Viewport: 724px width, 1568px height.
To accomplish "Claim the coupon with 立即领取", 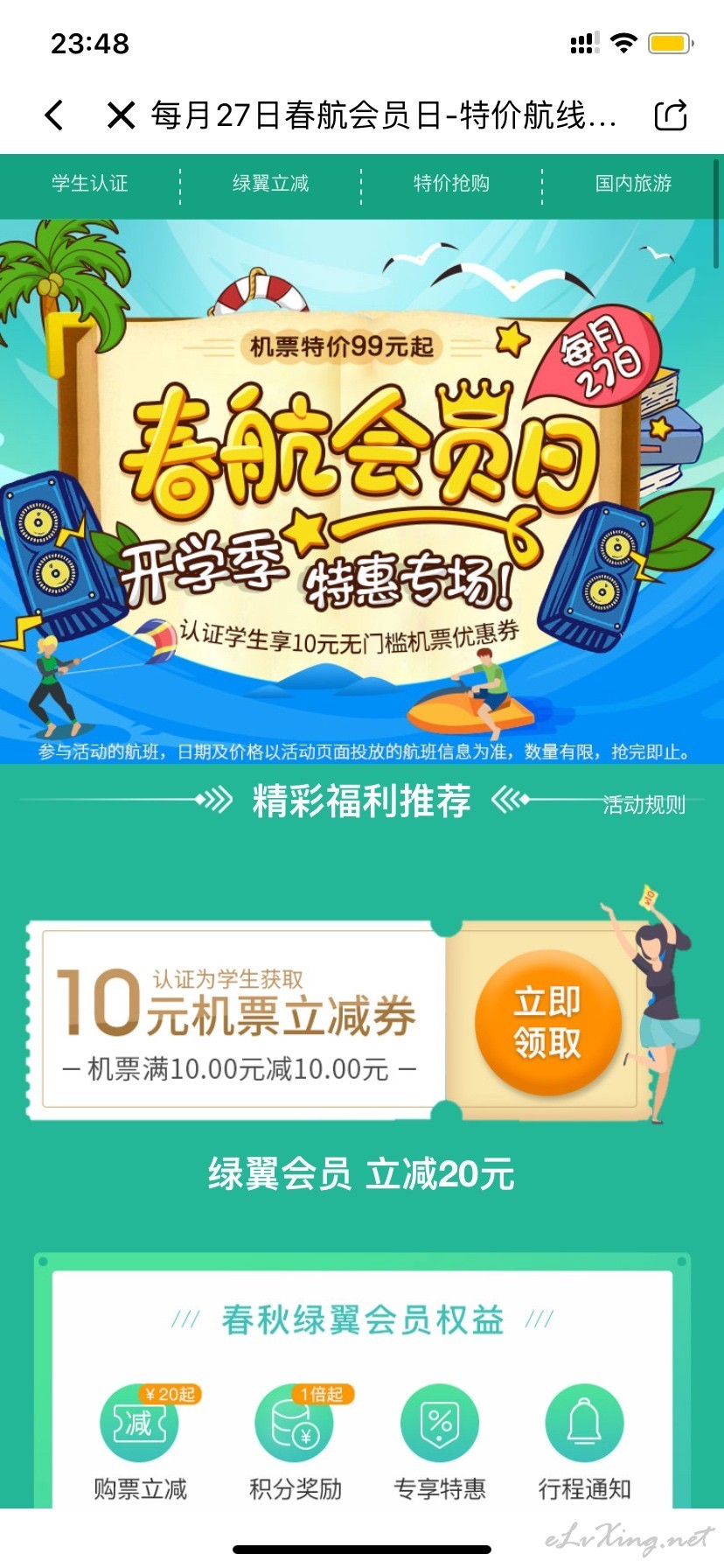I will tap(548, 1022).
